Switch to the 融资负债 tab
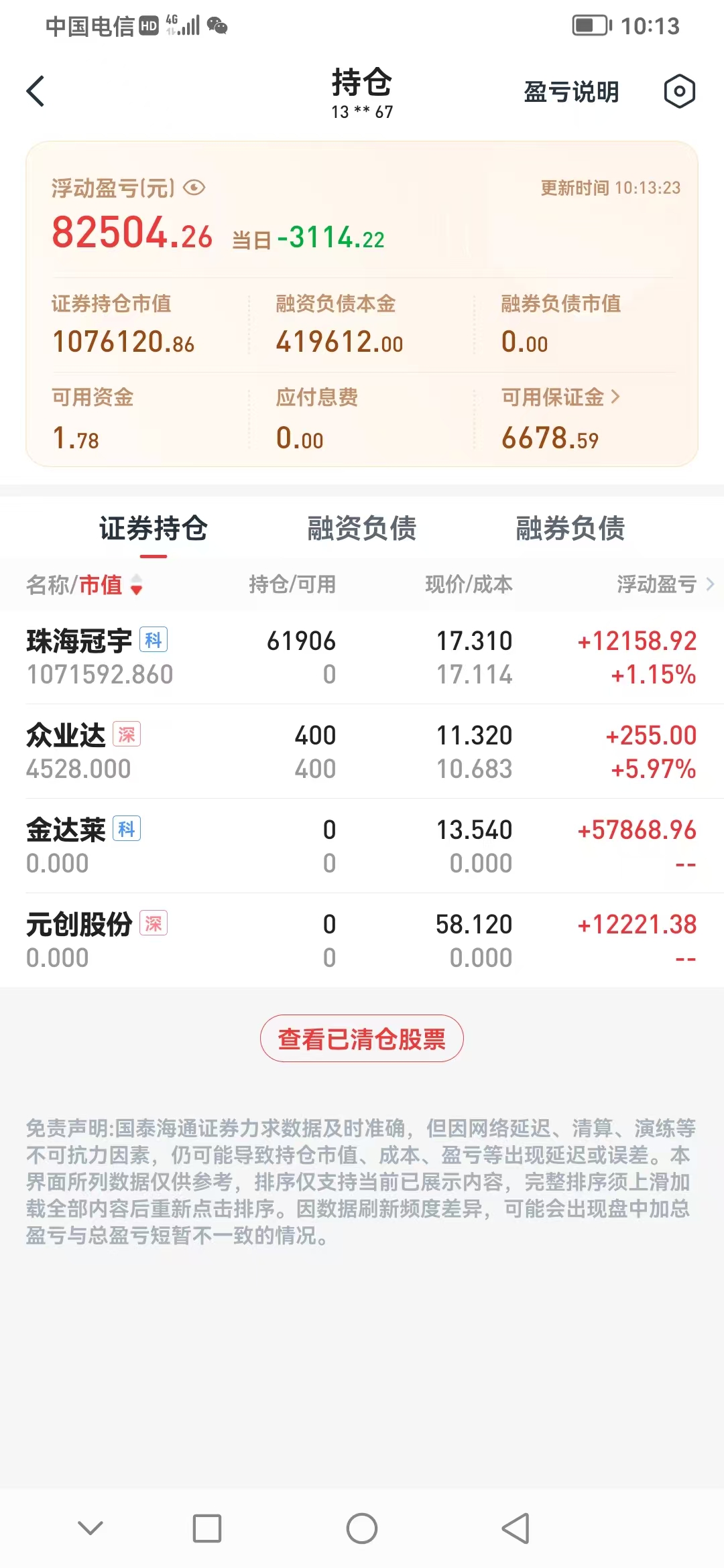This screenshot has height=1568, width=724. (x=362, y=528)
